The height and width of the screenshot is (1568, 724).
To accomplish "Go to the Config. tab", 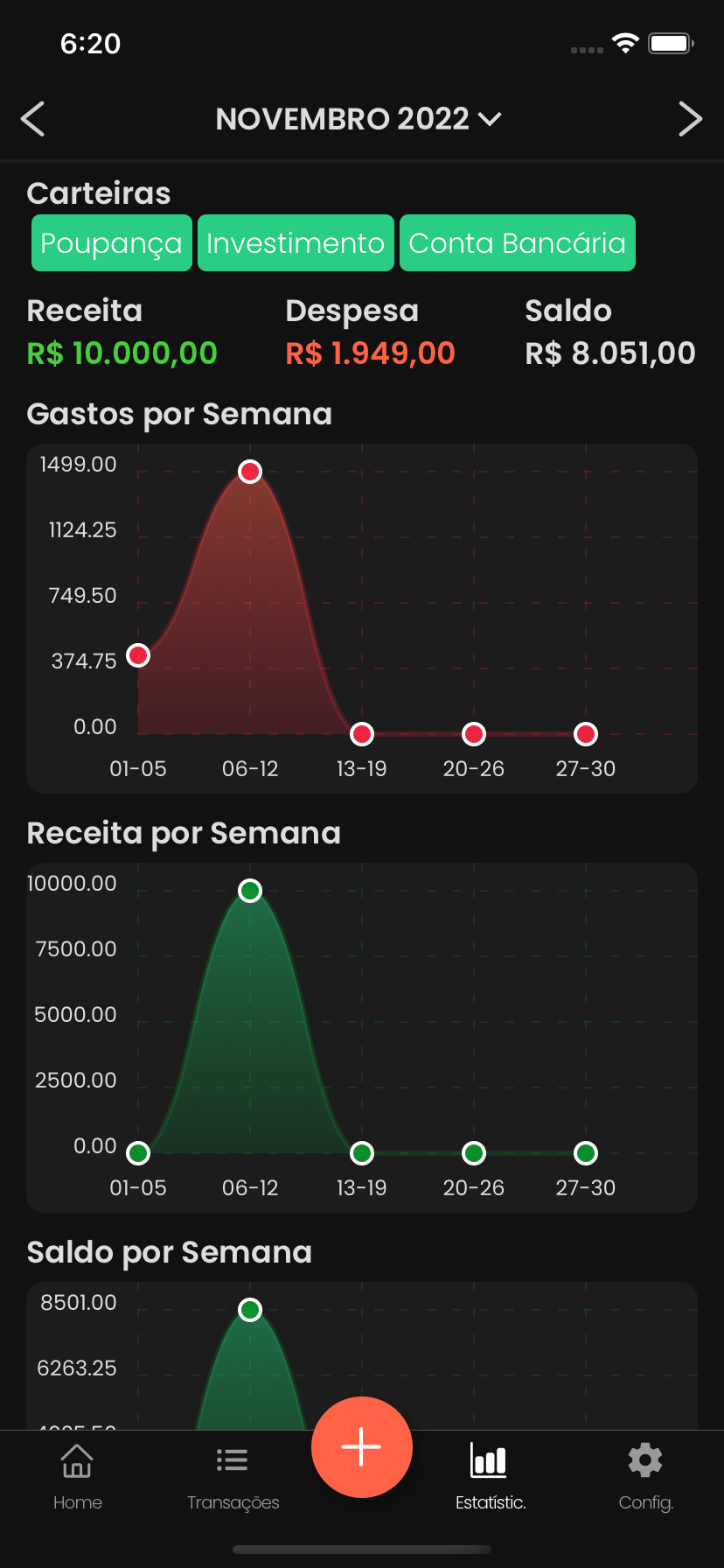I will pos(645,1477).
